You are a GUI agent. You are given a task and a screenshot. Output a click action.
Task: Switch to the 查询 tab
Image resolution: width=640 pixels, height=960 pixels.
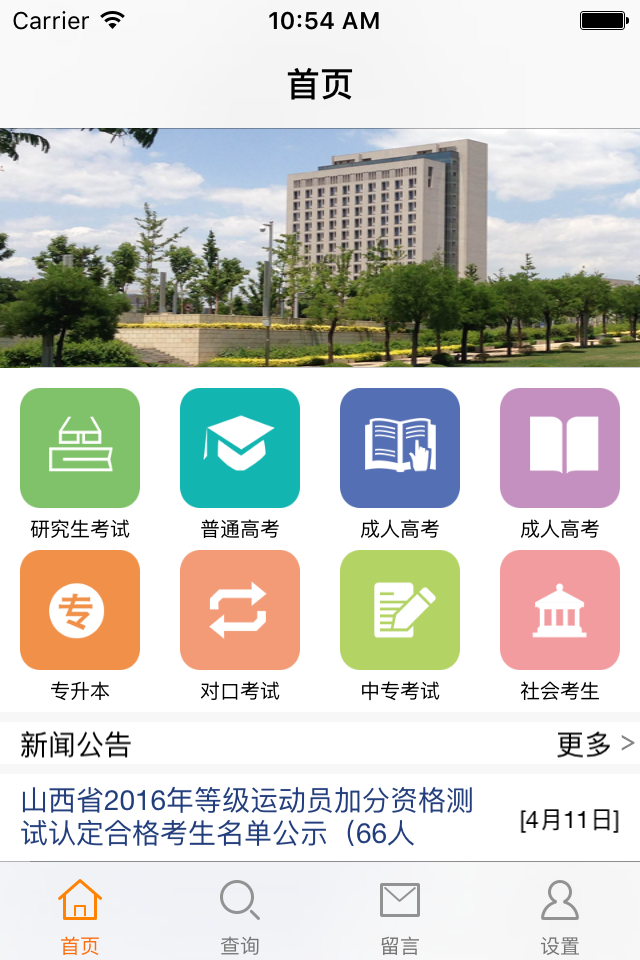tap(240, 915)
